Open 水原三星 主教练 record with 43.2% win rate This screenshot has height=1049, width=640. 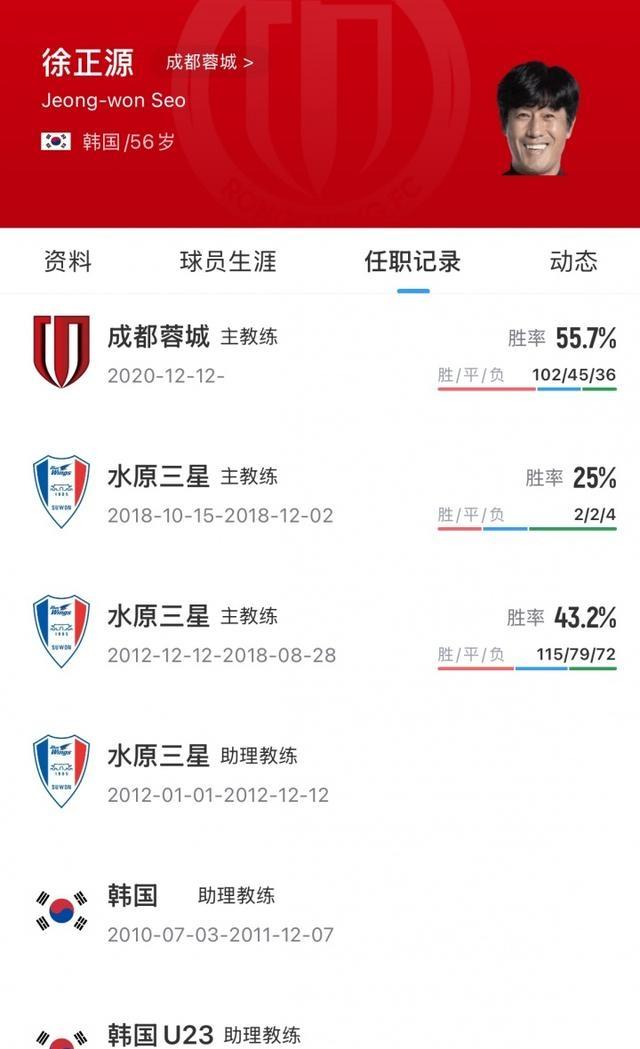(320, 633)
